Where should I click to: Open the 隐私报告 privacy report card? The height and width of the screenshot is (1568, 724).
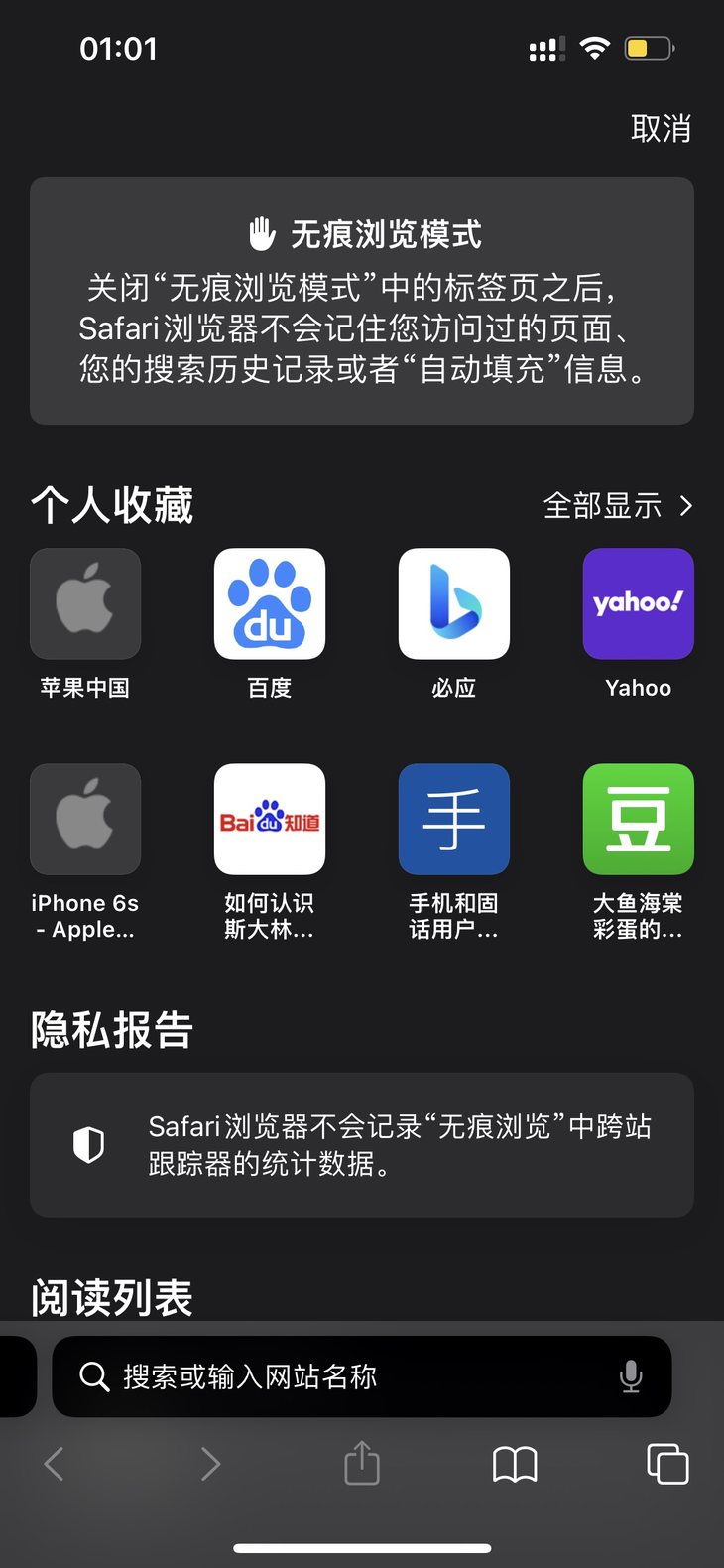pyautogui.click(x=362, y=1145)
